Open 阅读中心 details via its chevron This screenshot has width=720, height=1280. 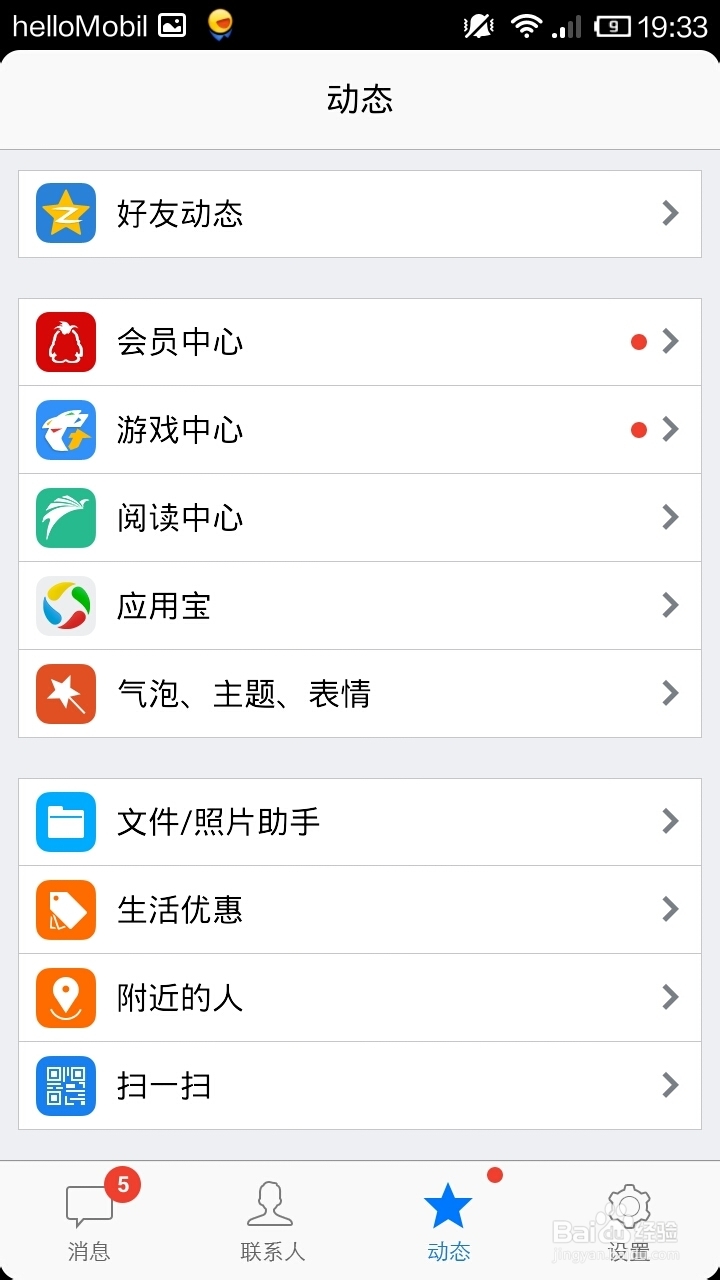(x=670, y=517)
